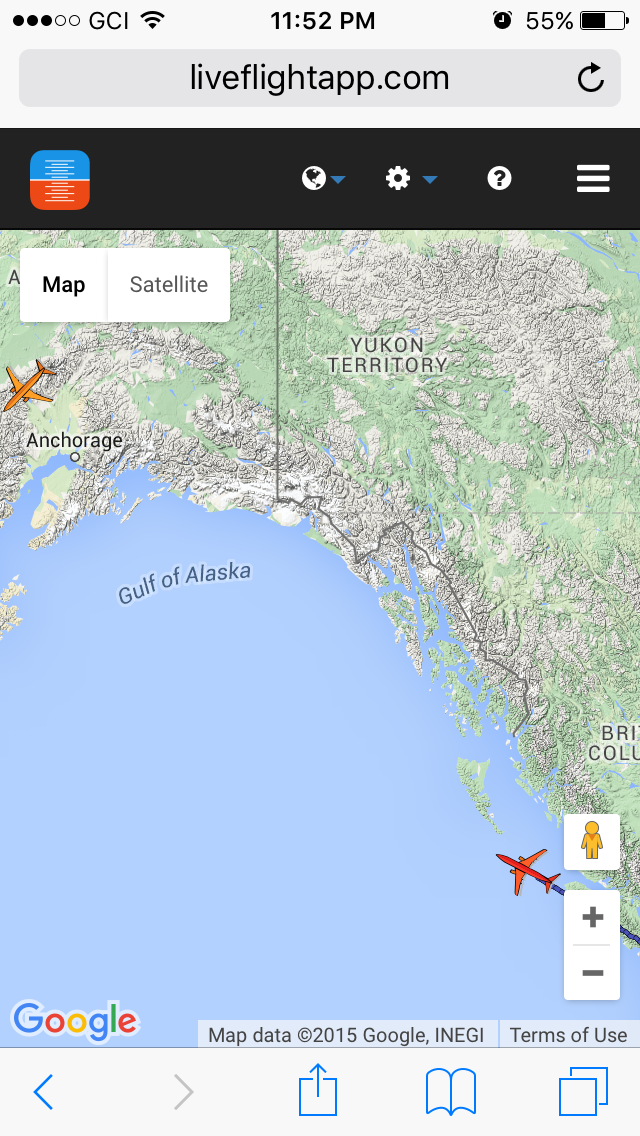
Task: Switch to Map view
Action: coord(64,285)
